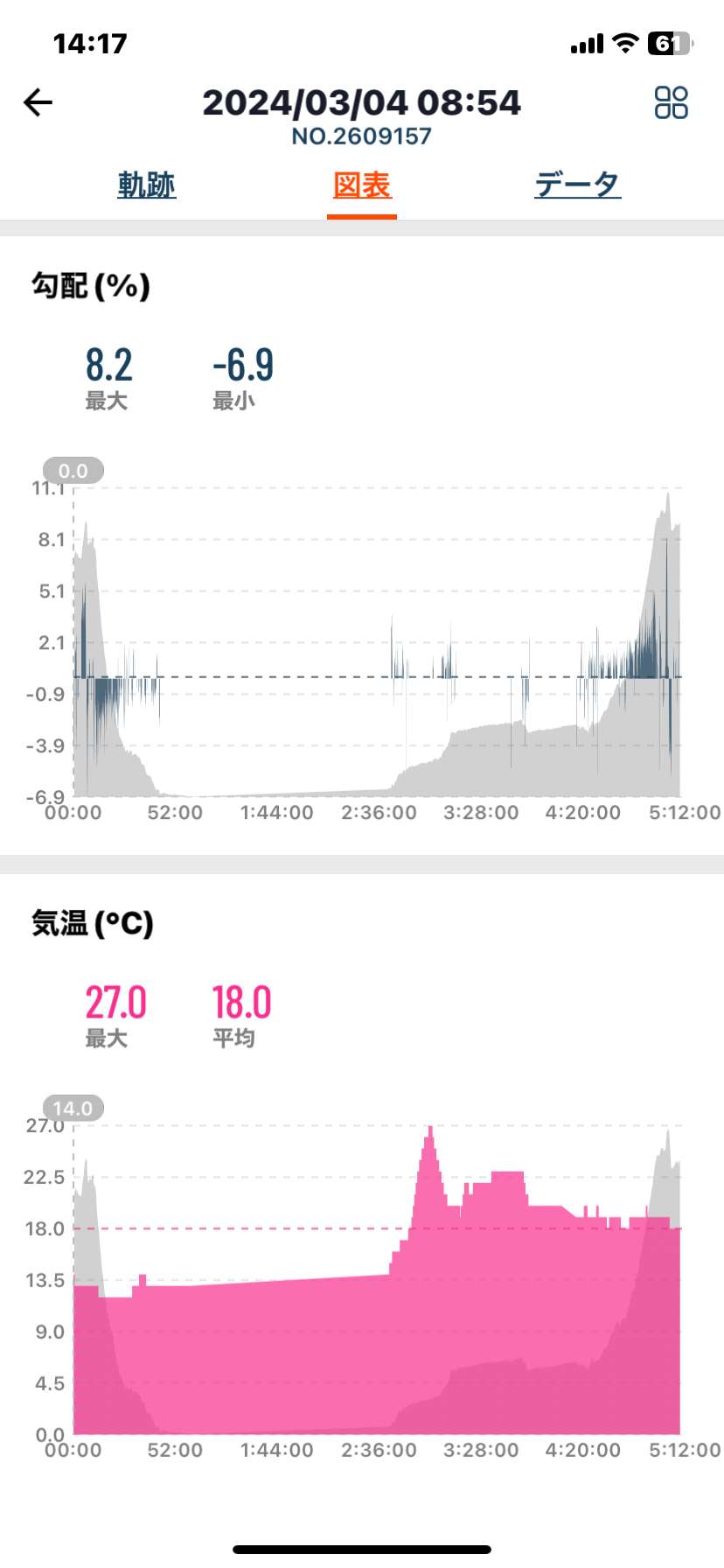Go back using the arrow icon
Screen dimensions: 724x1568
(38, 103)
